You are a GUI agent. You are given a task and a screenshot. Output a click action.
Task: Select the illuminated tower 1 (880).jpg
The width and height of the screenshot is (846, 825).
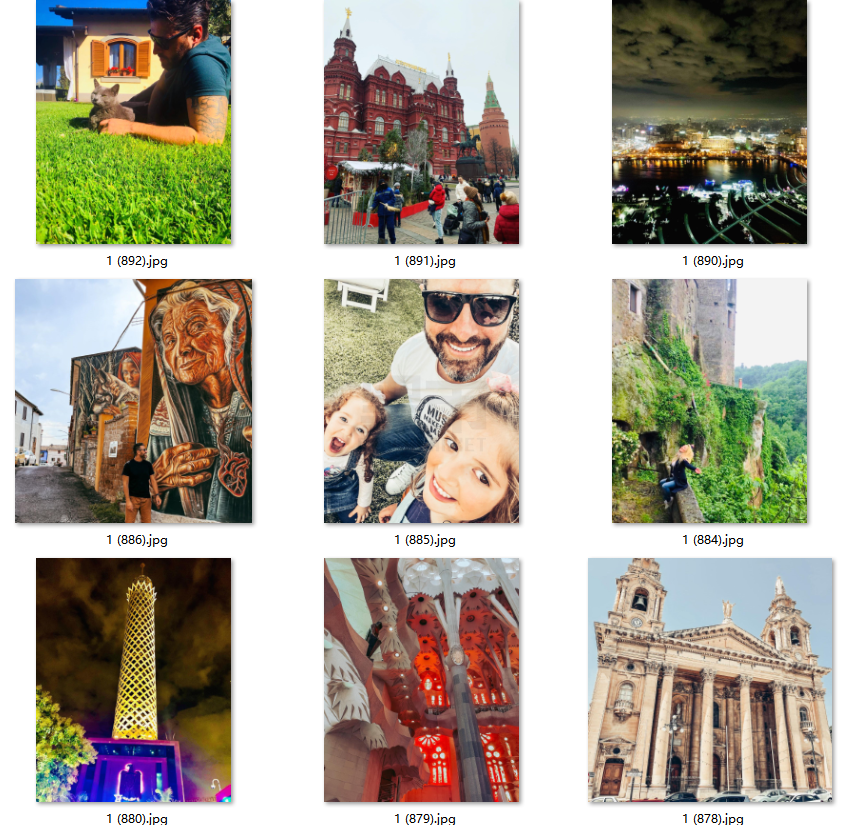click(x=133, y=680)
